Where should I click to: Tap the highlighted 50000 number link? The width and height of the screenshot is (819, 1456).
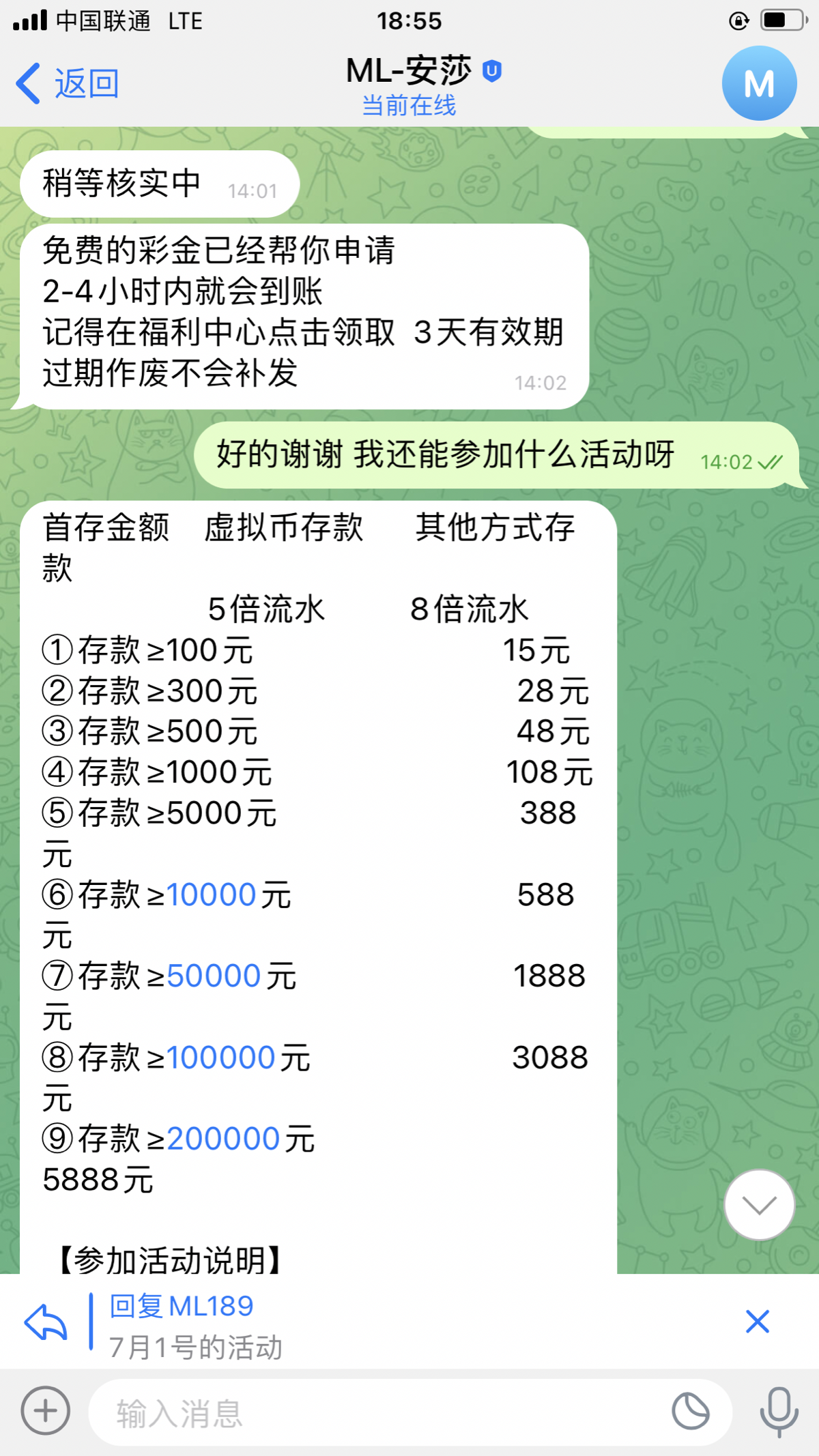[x=214, y=976]
